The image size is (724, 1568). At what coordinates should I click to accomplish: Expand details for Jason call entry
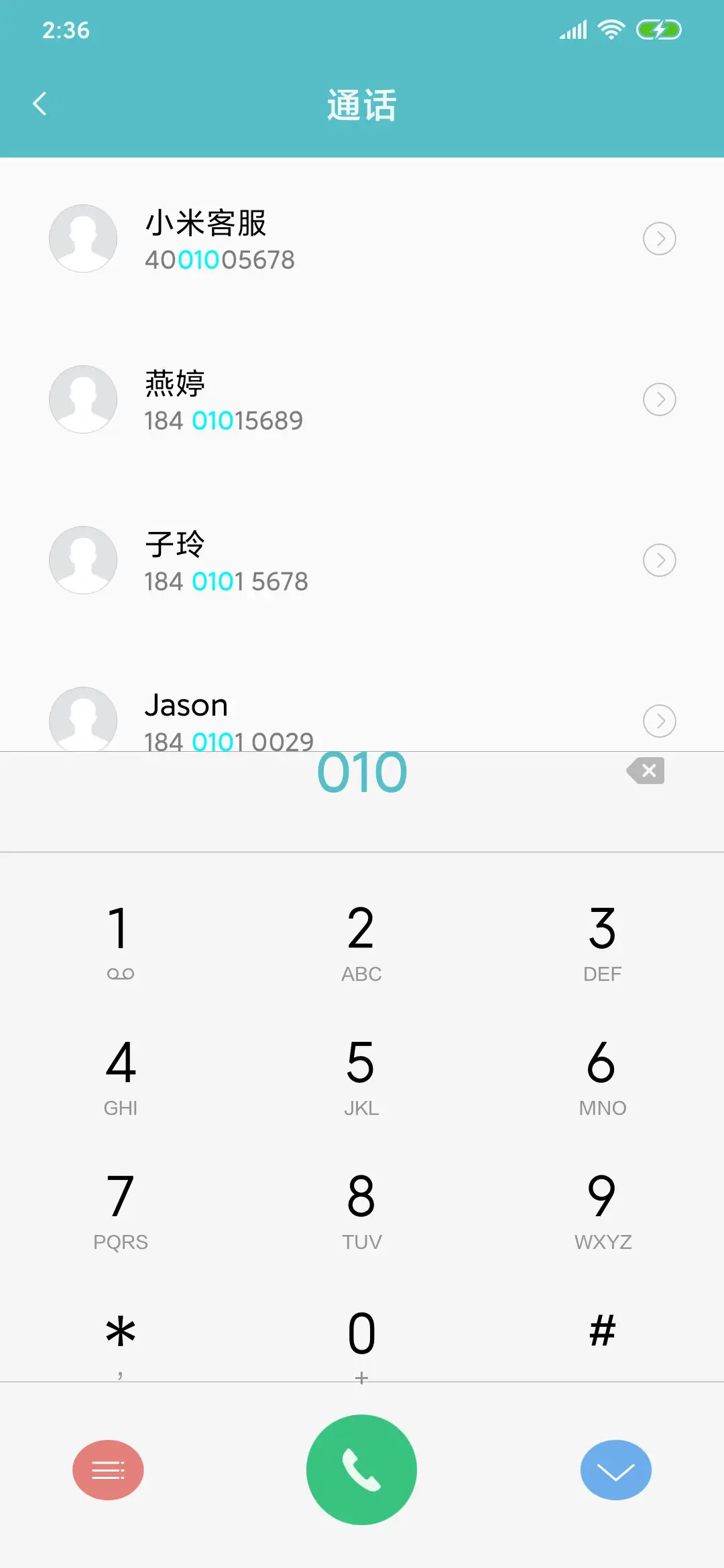(660, 720)
